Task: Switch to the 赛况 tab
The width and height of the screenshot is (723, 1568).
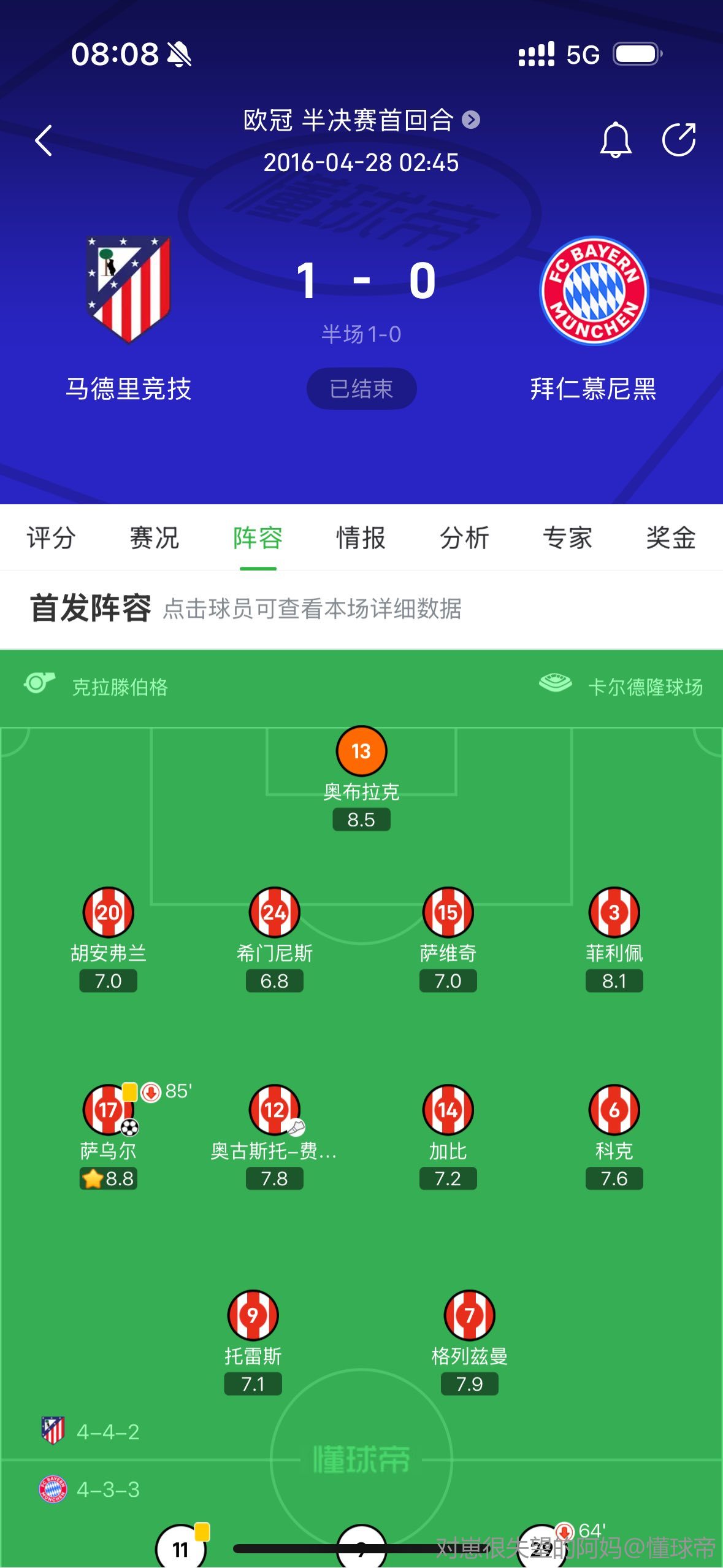Action: tap(154, 538)
